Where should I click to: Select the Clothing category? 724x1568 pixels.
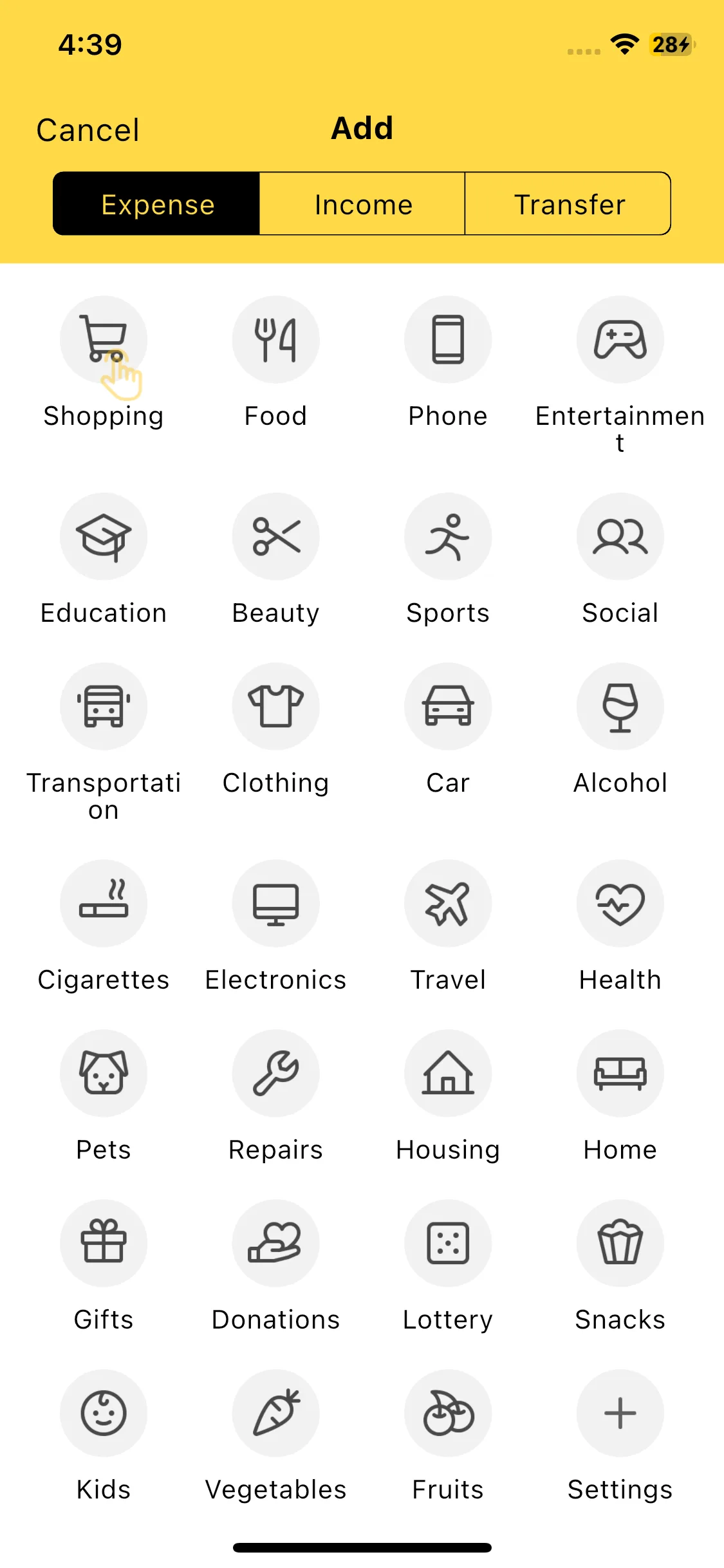click(x=275, y=707)
